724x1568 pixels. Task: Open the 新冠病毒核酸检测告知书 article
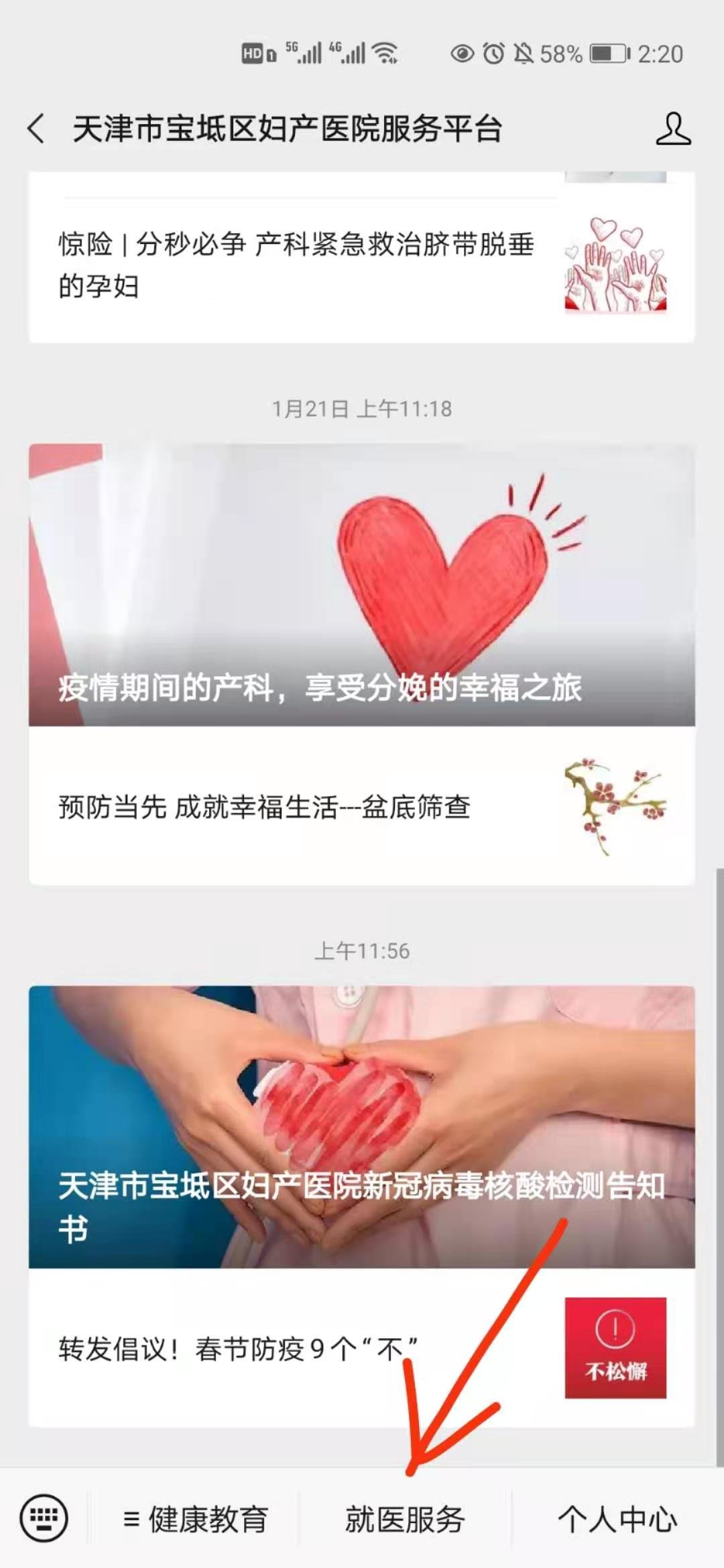click(362, 1126)
